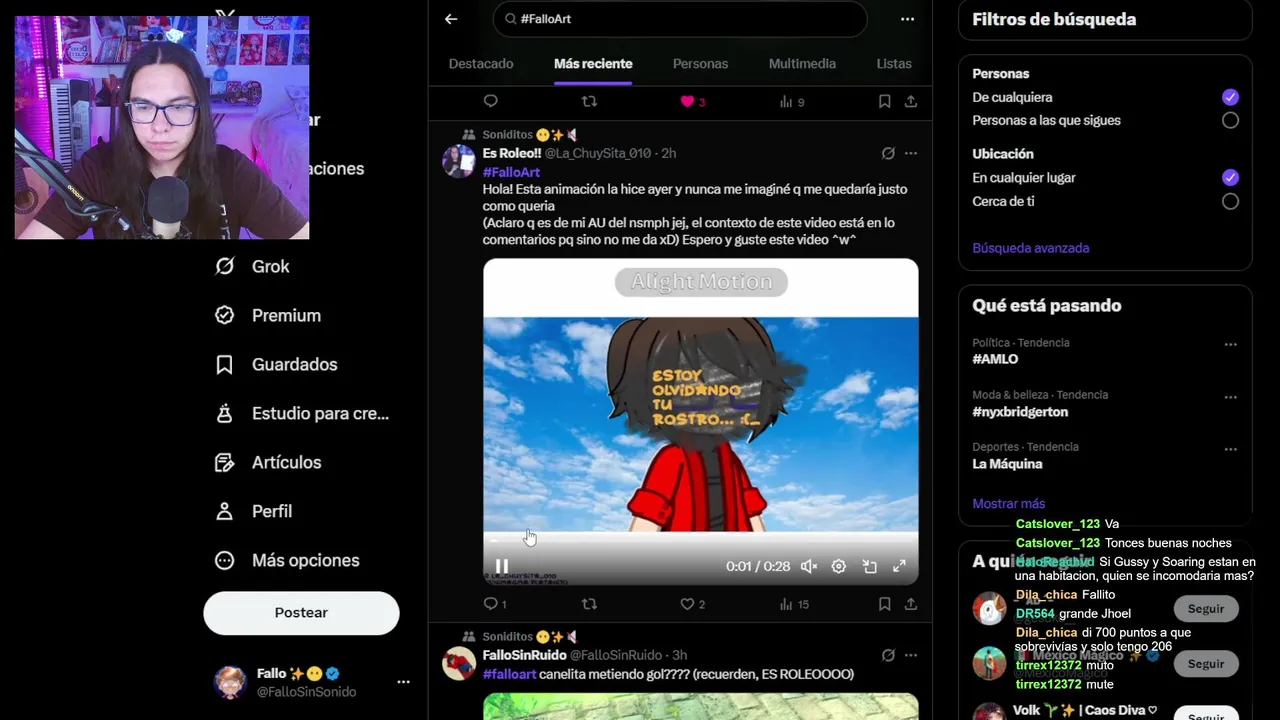
Task: Reply to the Es Roleo!! post
Action: 491,604
